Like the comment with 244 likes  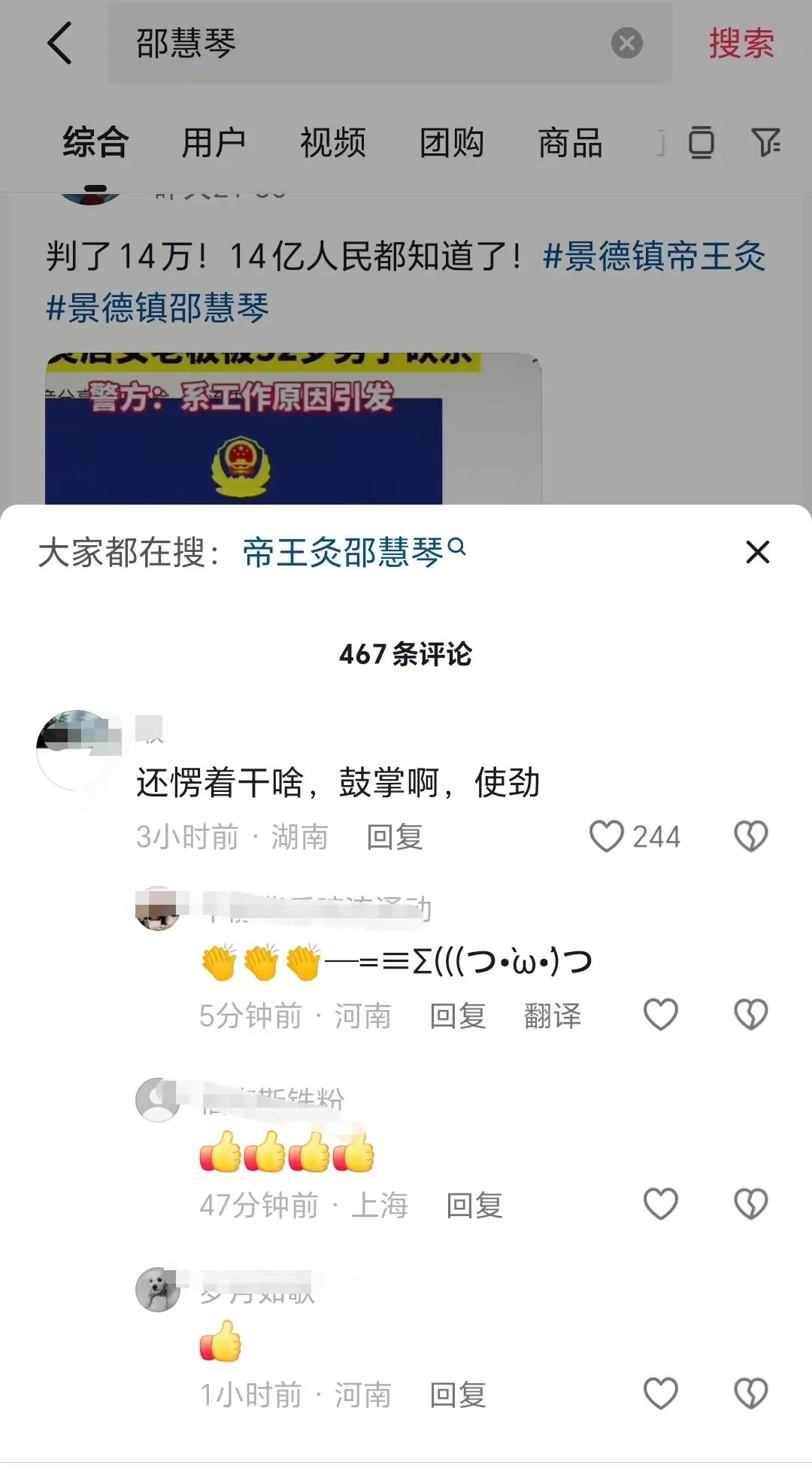[606, 836]
